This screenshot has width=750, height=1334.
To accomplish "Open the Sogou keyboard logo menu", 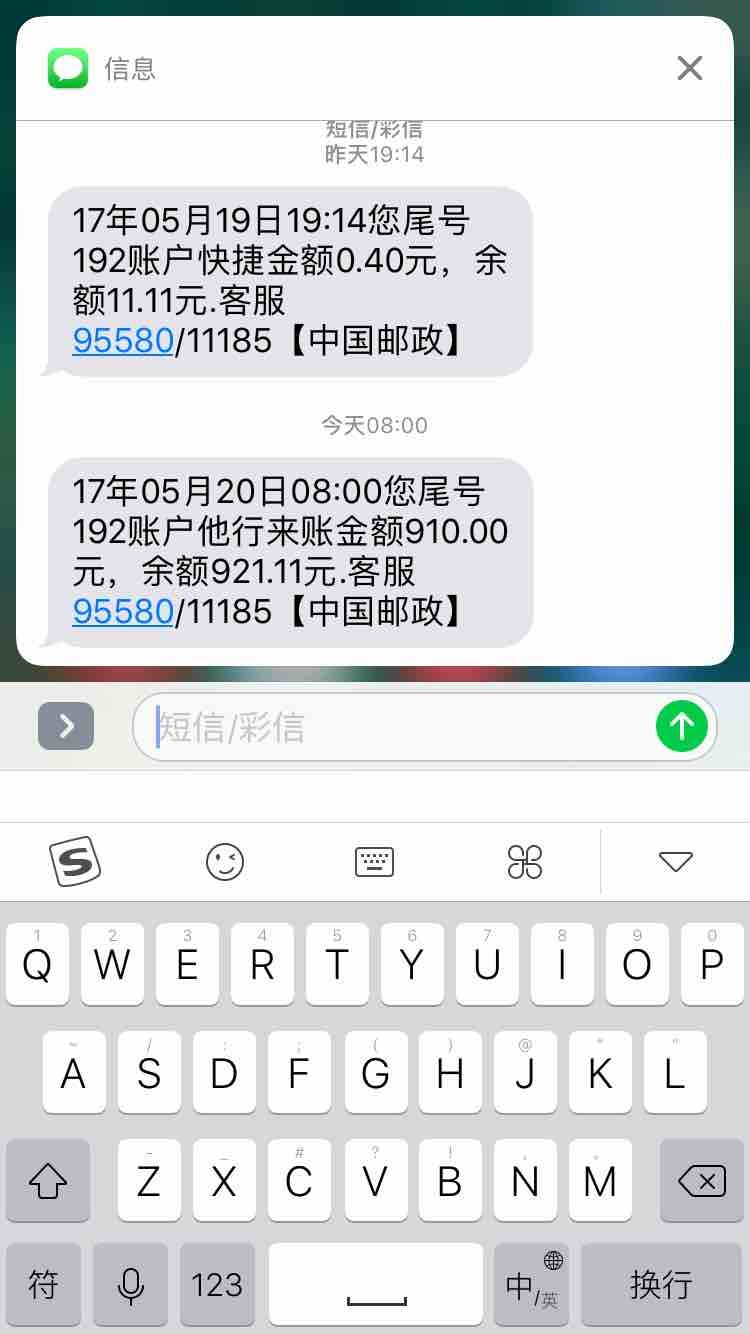I will coord(75,861).
